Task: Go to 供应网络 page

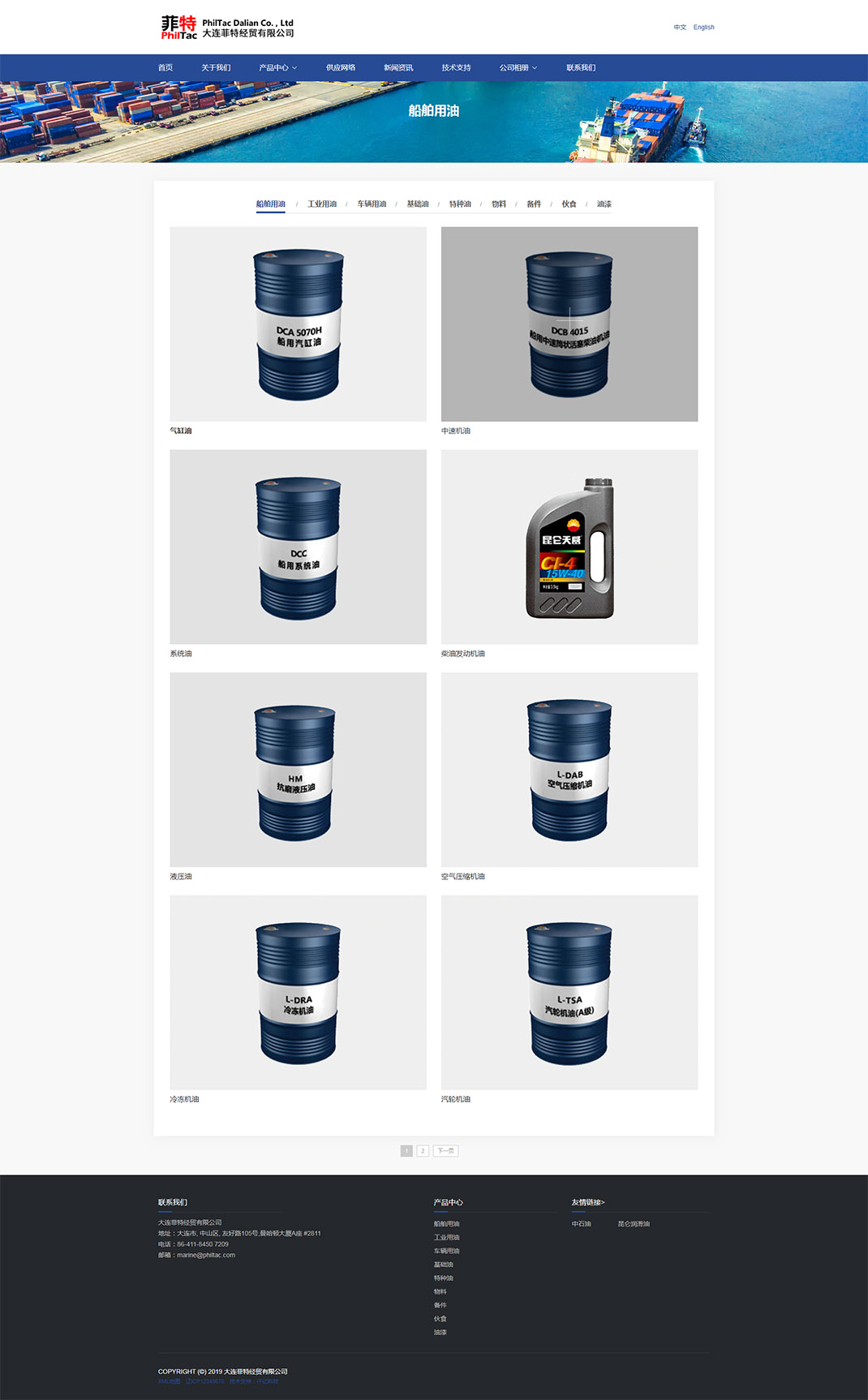Action: click(x=341, y=68)
